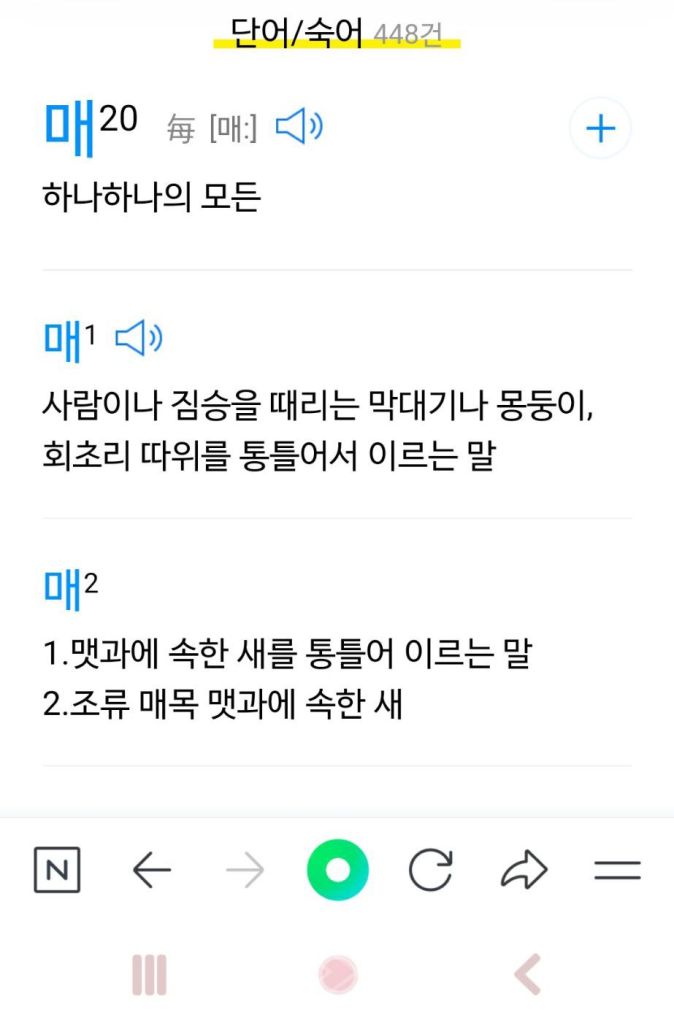Open the 매1 dictionary entry
This screenshot has height=1023, width=674.
click(x=62, y=341)
